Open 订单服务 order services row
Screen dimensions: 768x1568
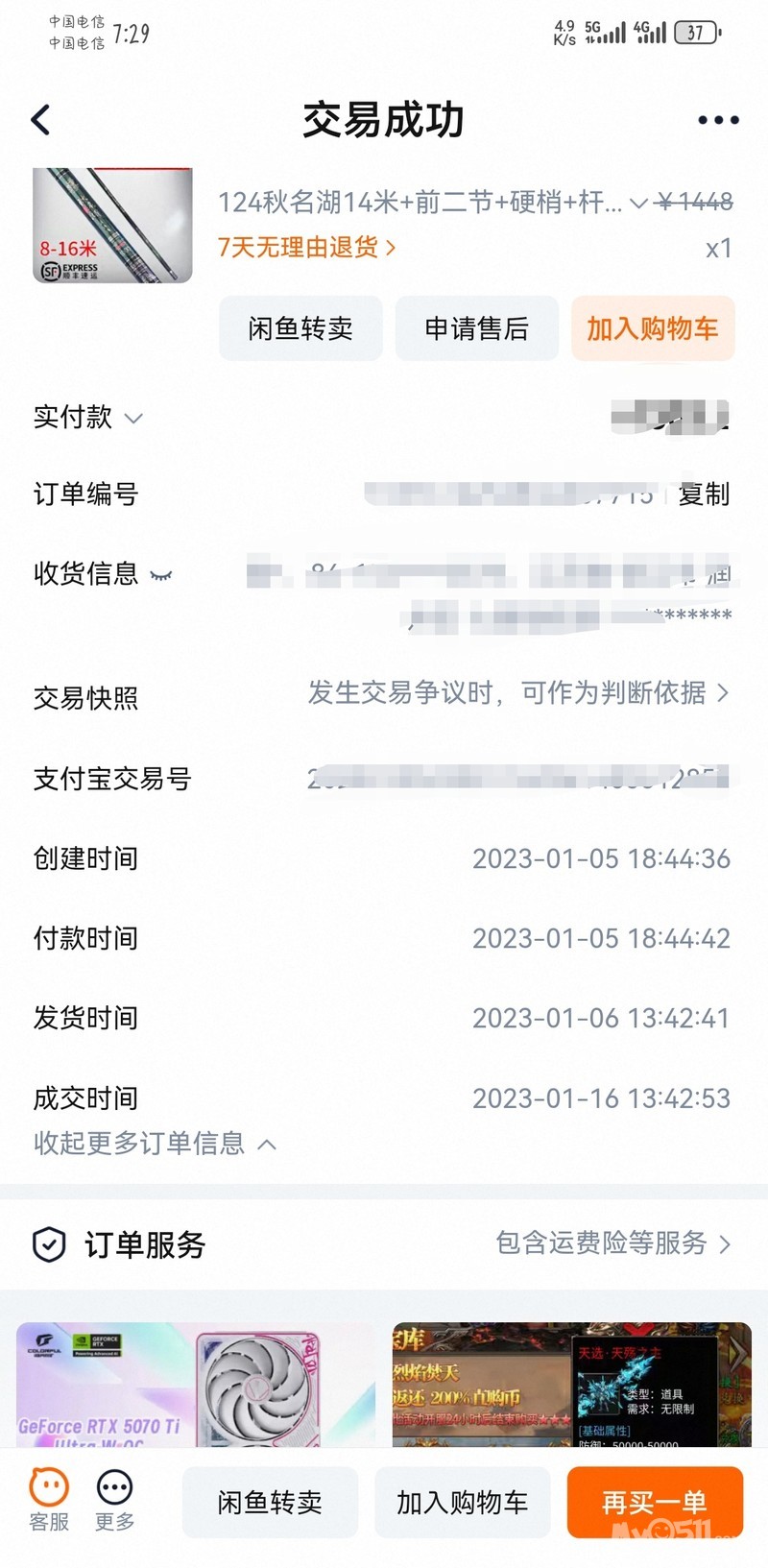pos(384,1244)
